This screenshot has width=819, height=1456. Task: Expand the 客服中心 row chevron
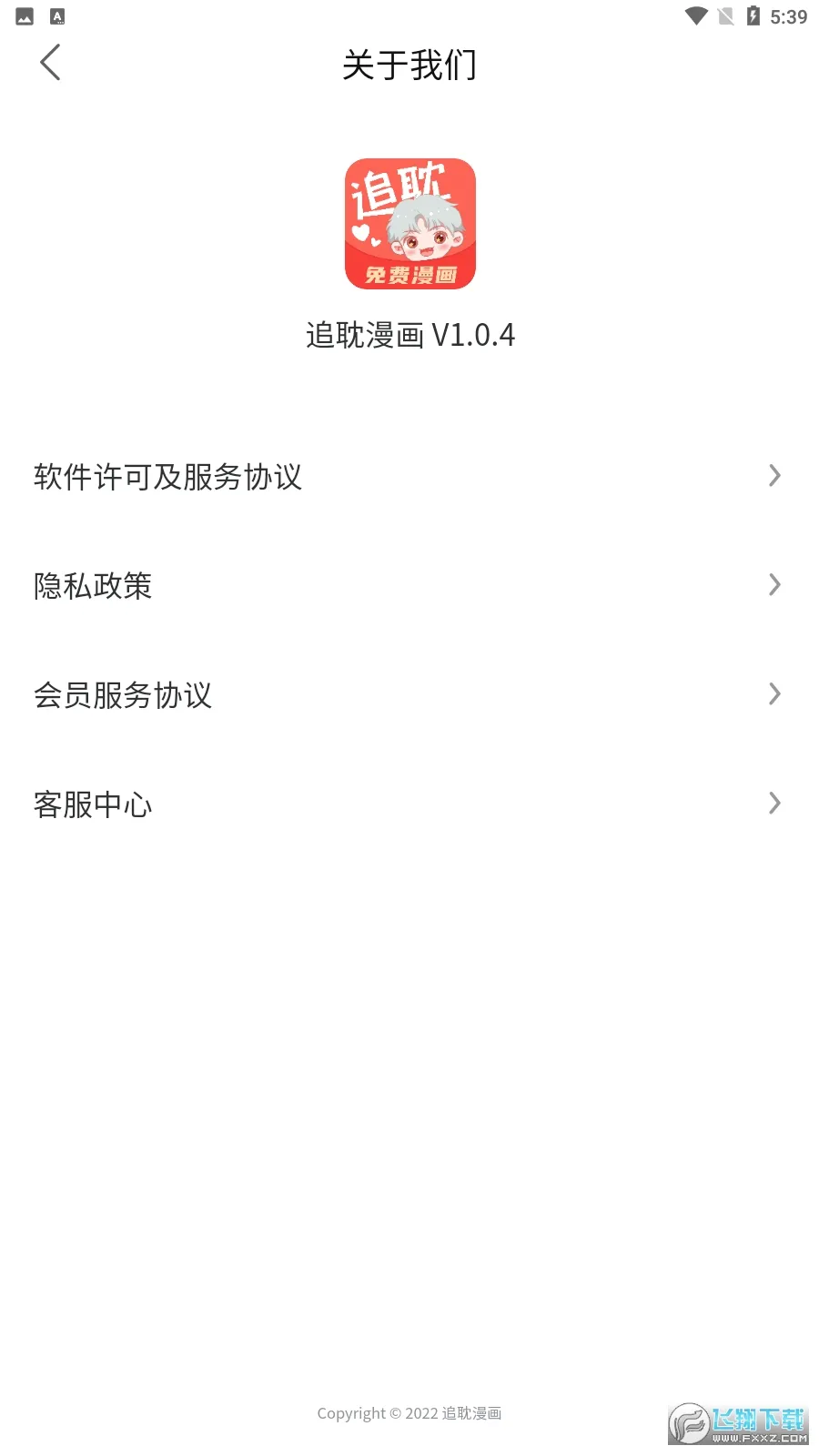point(774,804)
